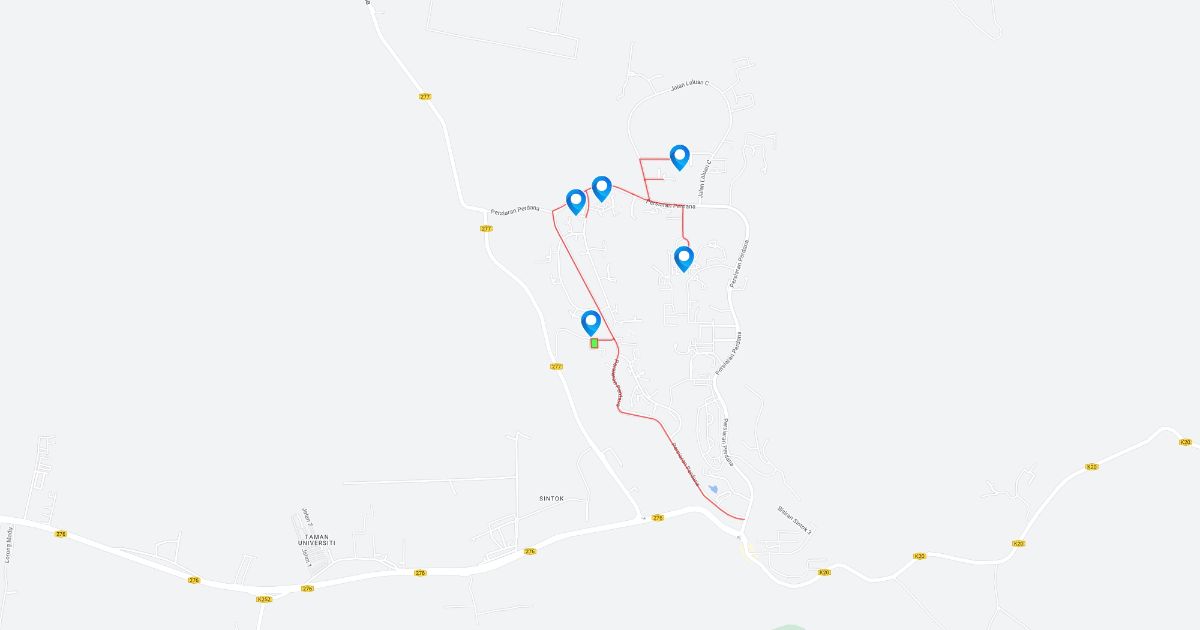Image resolution: width=1200 pixels, height=630 pixels.
Task: Tap the map pin above the green square
Action: point(591,322)
